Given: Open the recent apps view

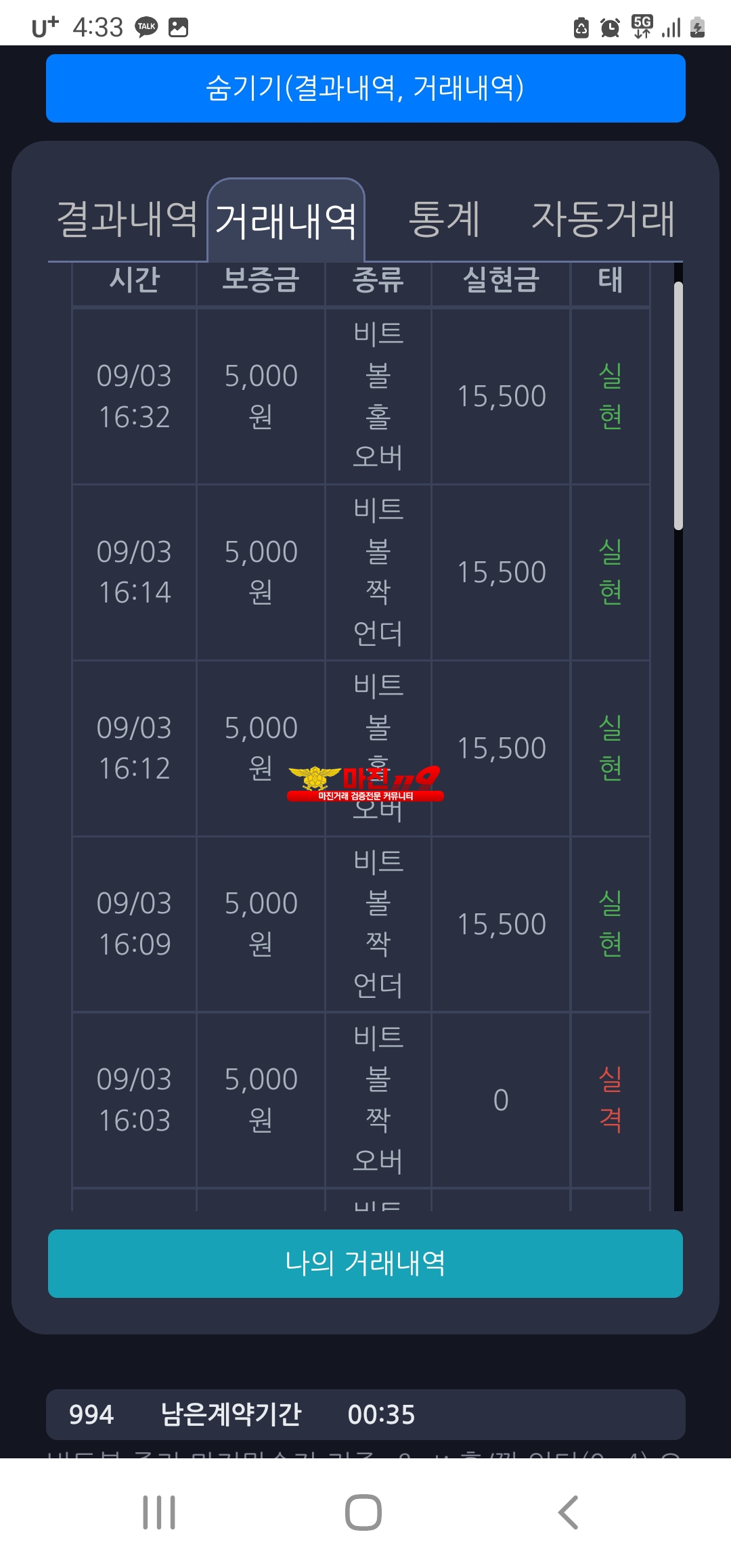Looking at the screenshot, I should pos(159,1512).
